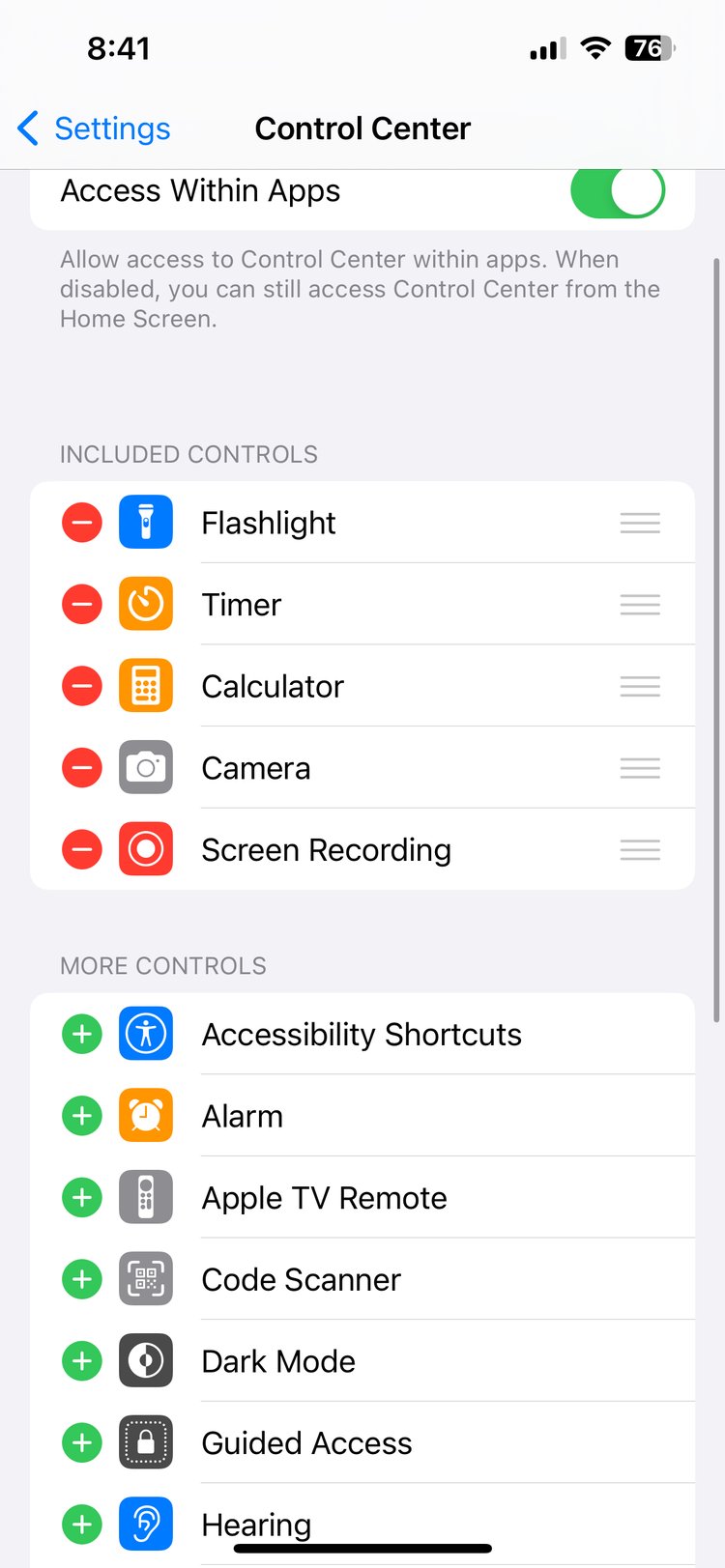The image size is (725, 1568).
Task: Remove Calculator from included controls
Action: click(82, 686)
